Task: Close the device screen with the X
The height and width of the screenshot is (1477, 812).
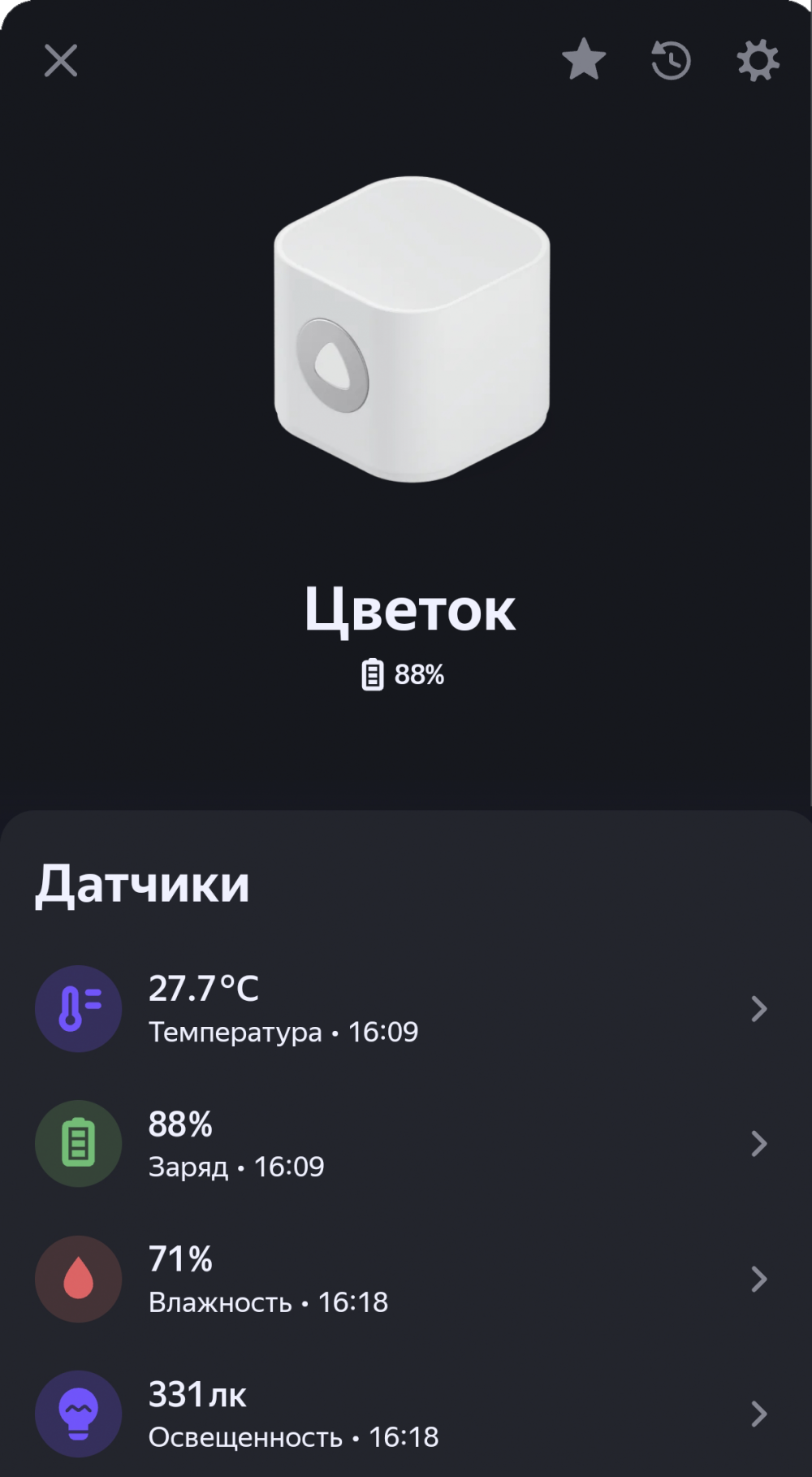Action: 60,60
